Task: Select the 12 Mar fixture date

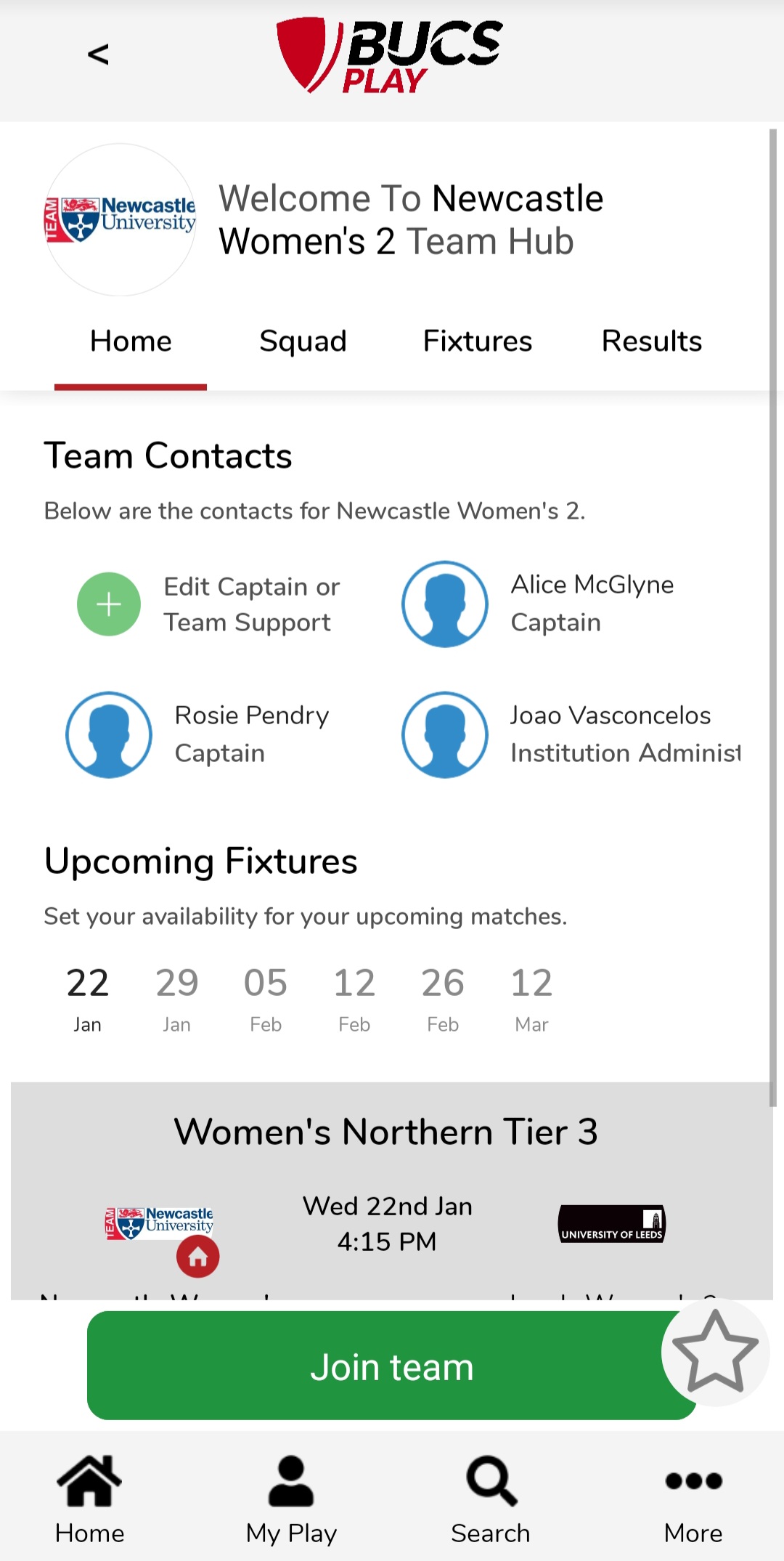Action: coord(531,998)
